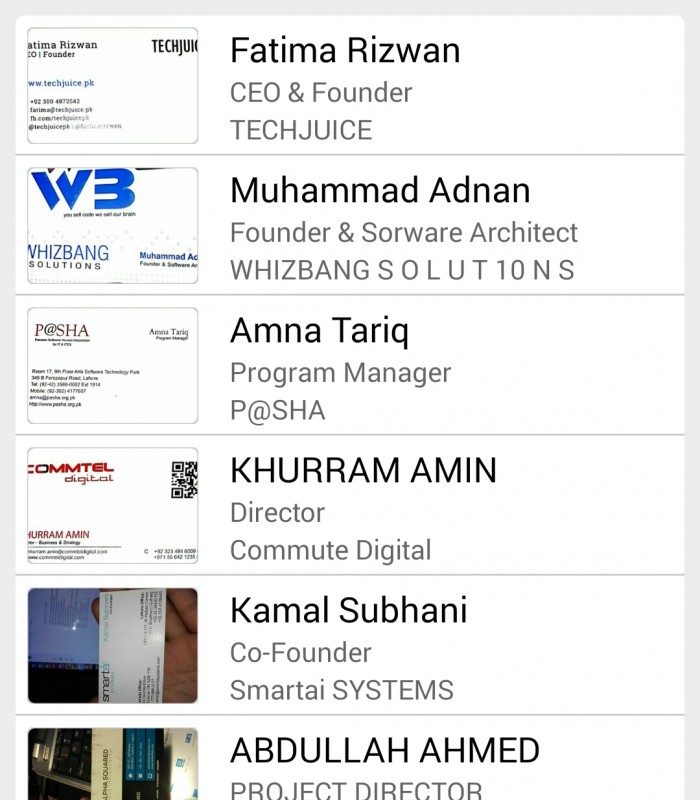This screenshot has height=800, width=700.
Task: Tap Kamal Subhani's business card row
Action: 348,611
